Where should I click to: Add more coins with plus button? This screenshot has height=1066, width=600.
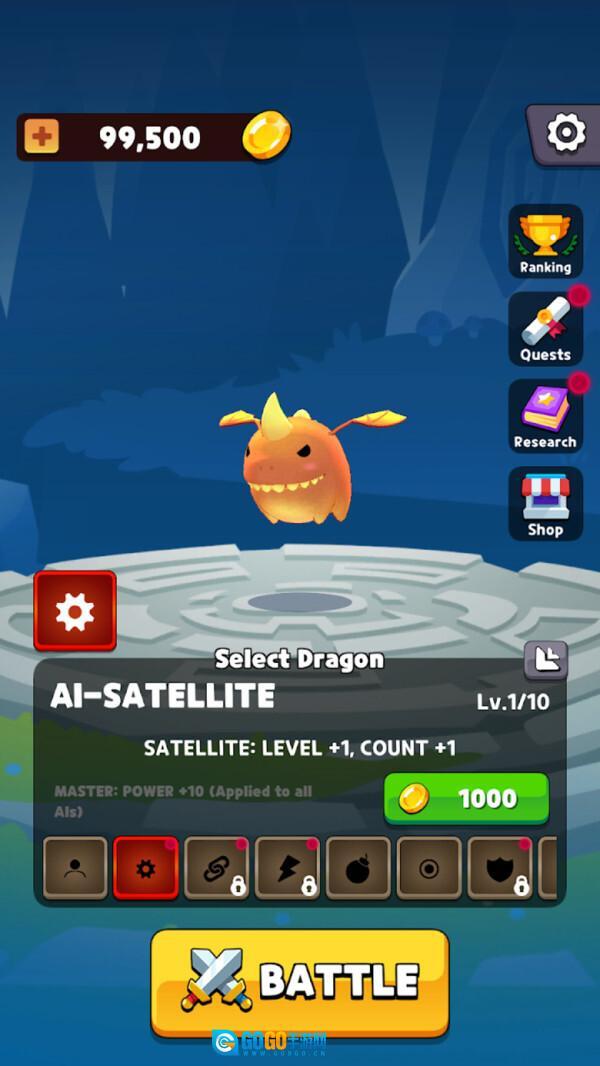41,137
